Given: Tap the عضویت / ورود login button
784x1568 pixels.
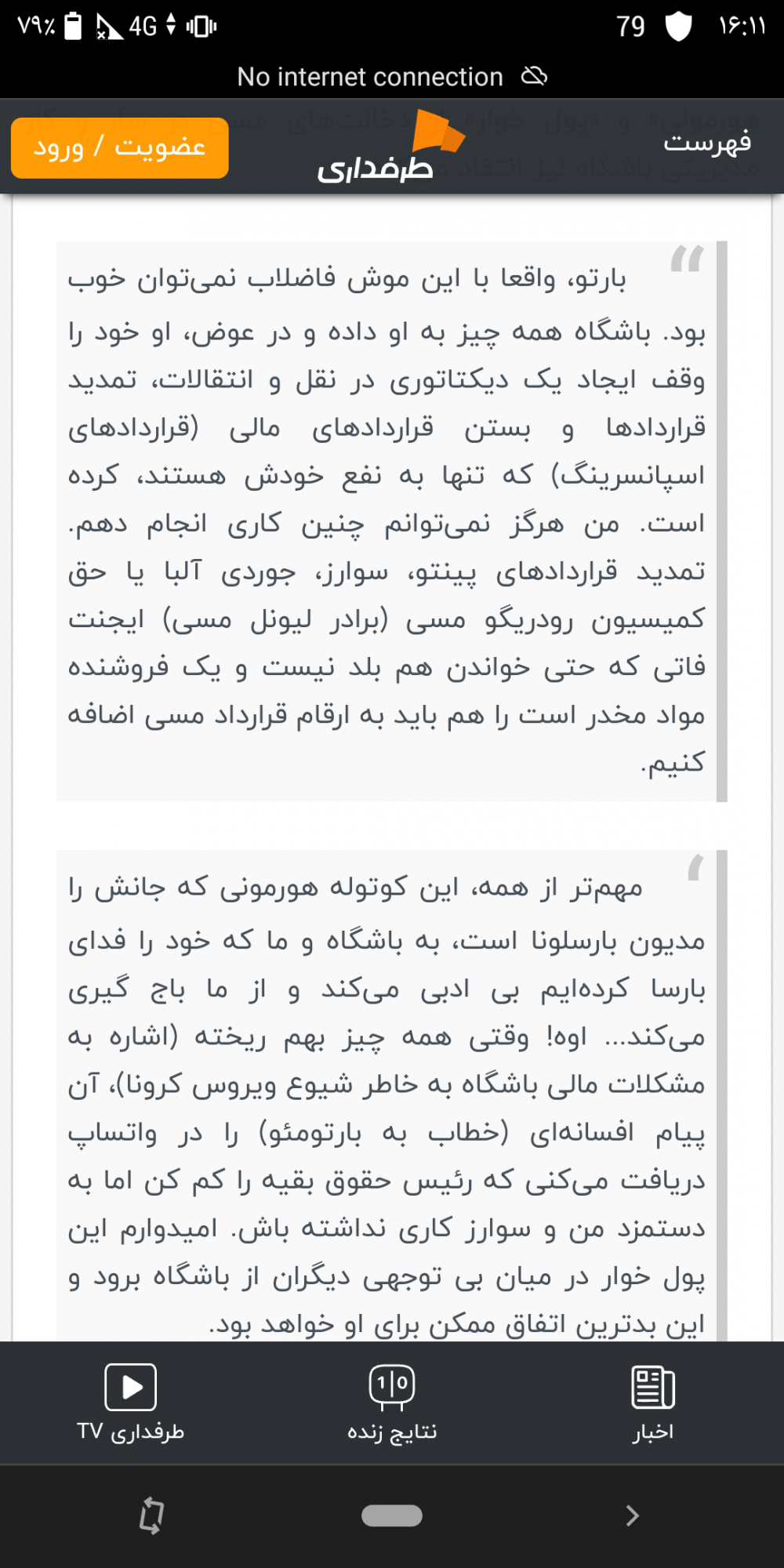Looking at the screenshot, I should point(120,147).
